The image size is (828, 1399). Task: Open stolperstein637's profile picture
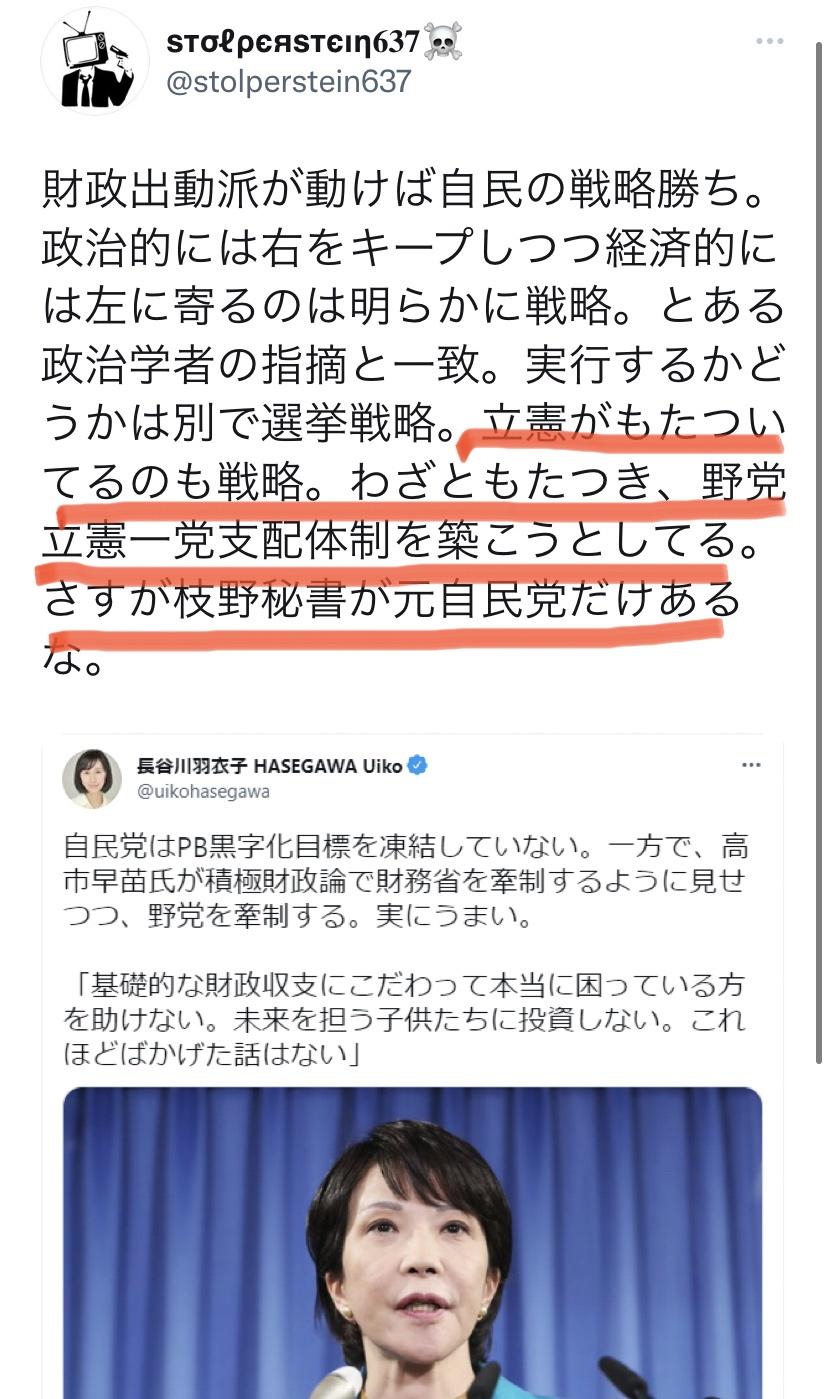point(95,62)
